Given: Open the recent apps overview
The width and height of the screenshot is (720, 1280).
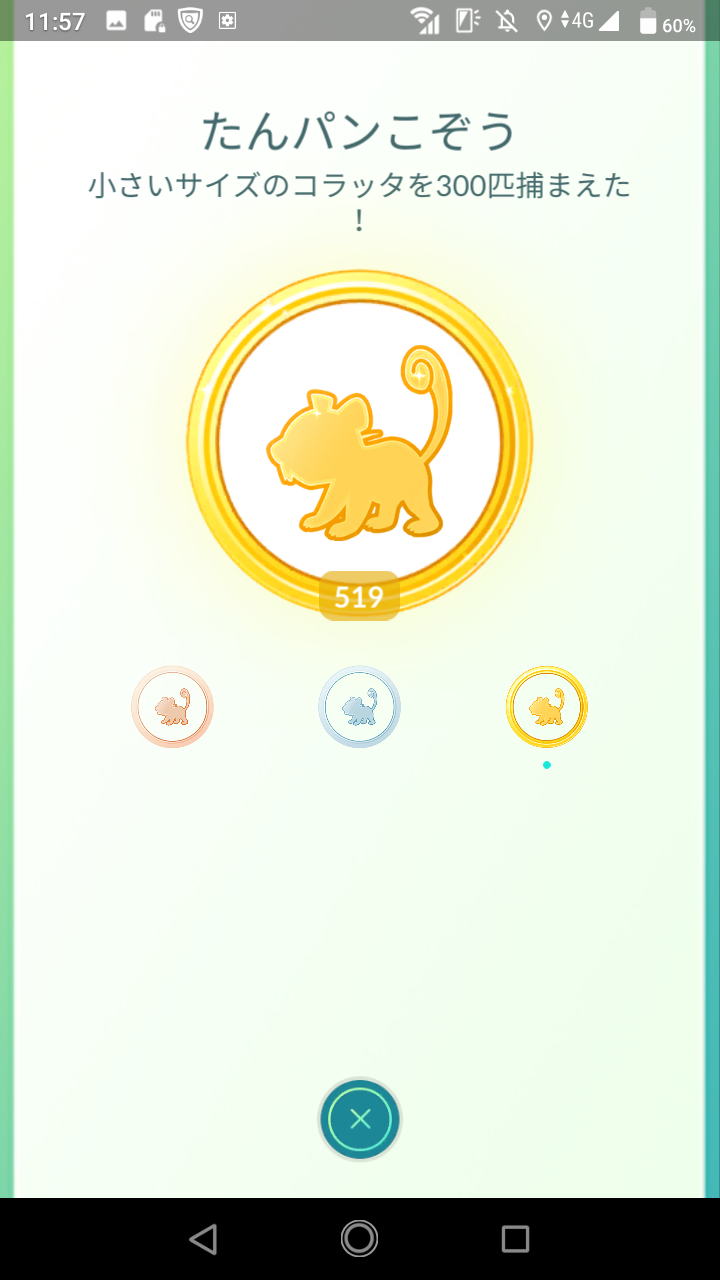Looking at the screenshot, I should pos(515,1239).
